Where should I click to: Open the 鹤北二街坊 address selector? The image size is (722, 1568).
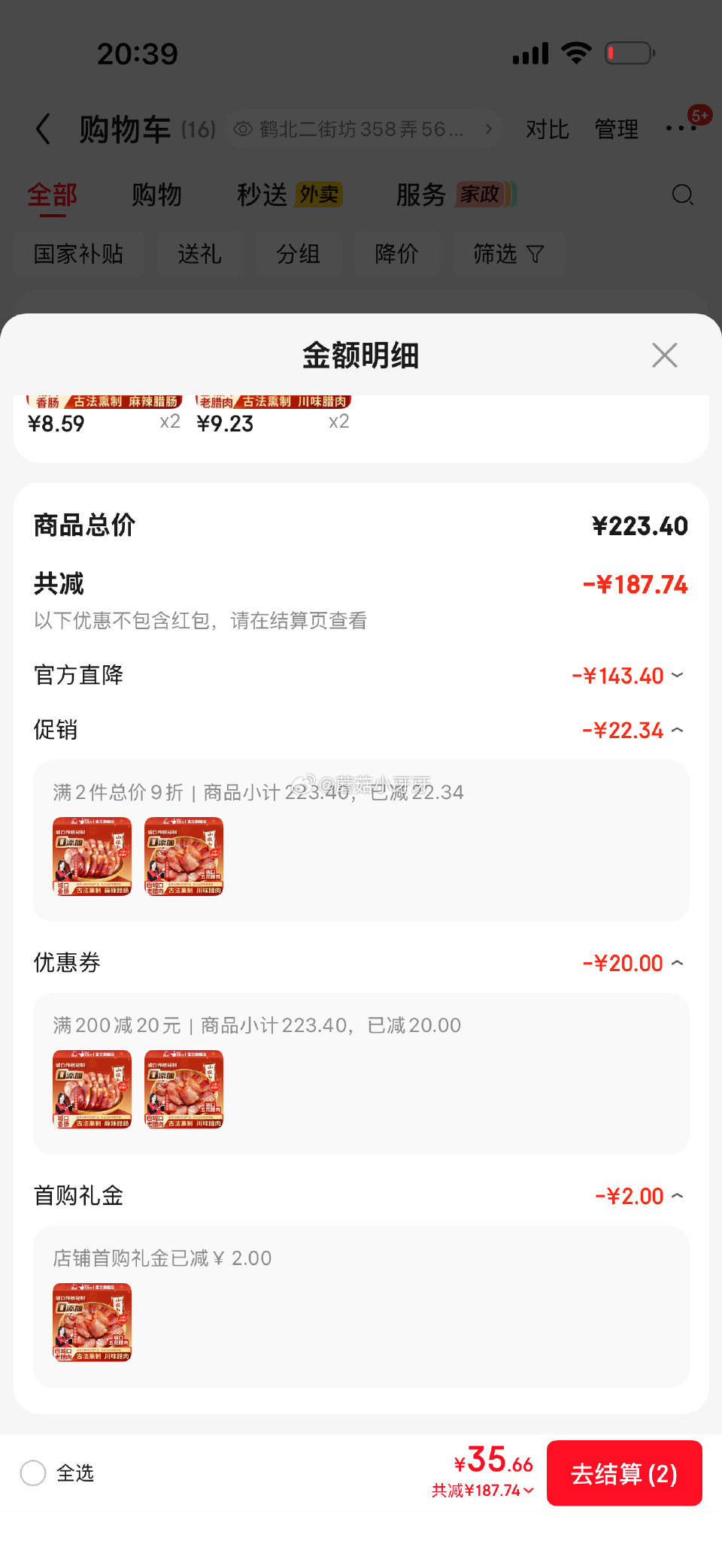tap(361, 129)
